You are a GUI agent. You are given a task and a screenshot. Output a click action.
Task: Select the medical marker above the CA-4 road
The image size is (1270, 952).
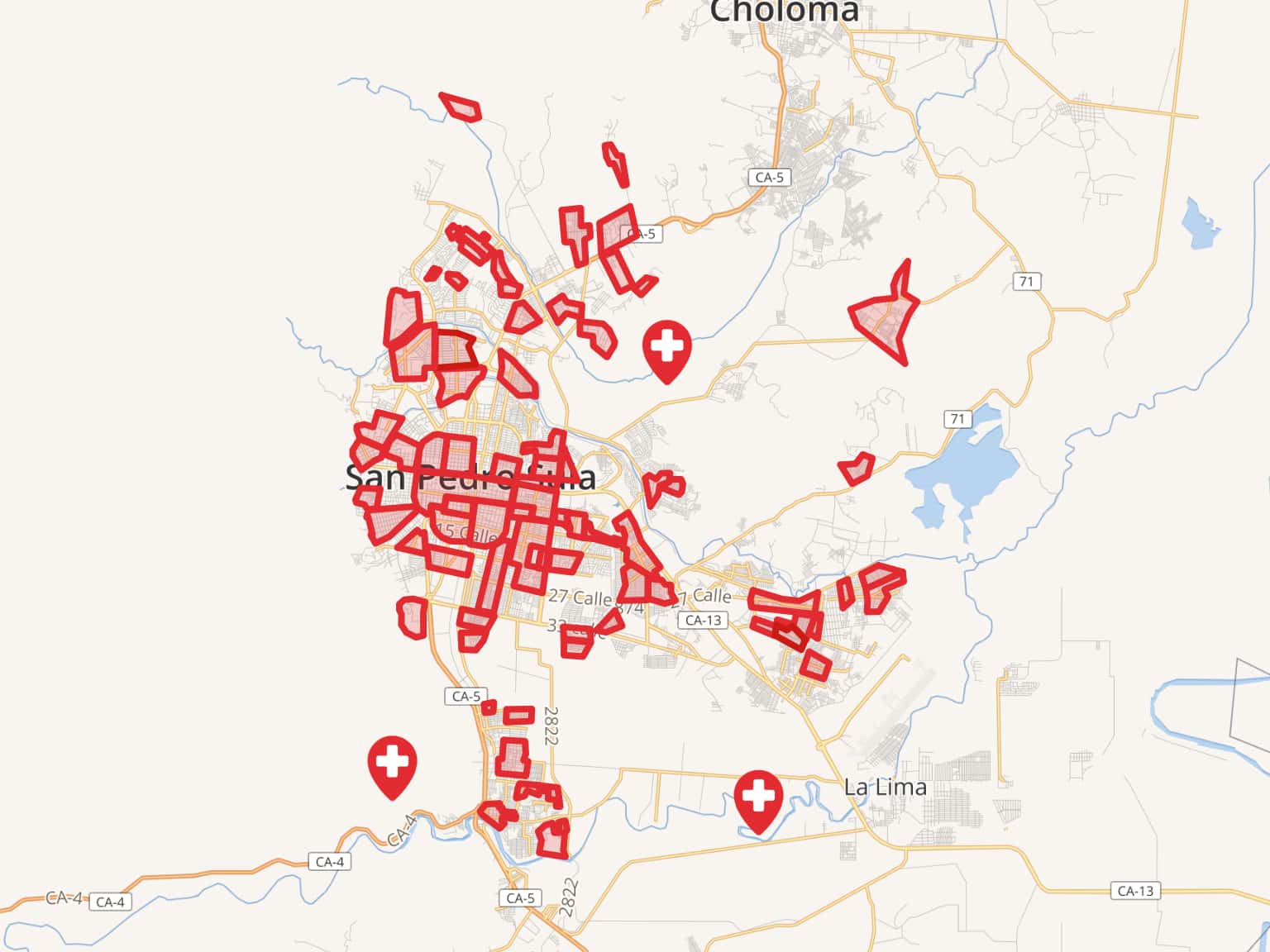pyautogui.click(x=392, y=762)
